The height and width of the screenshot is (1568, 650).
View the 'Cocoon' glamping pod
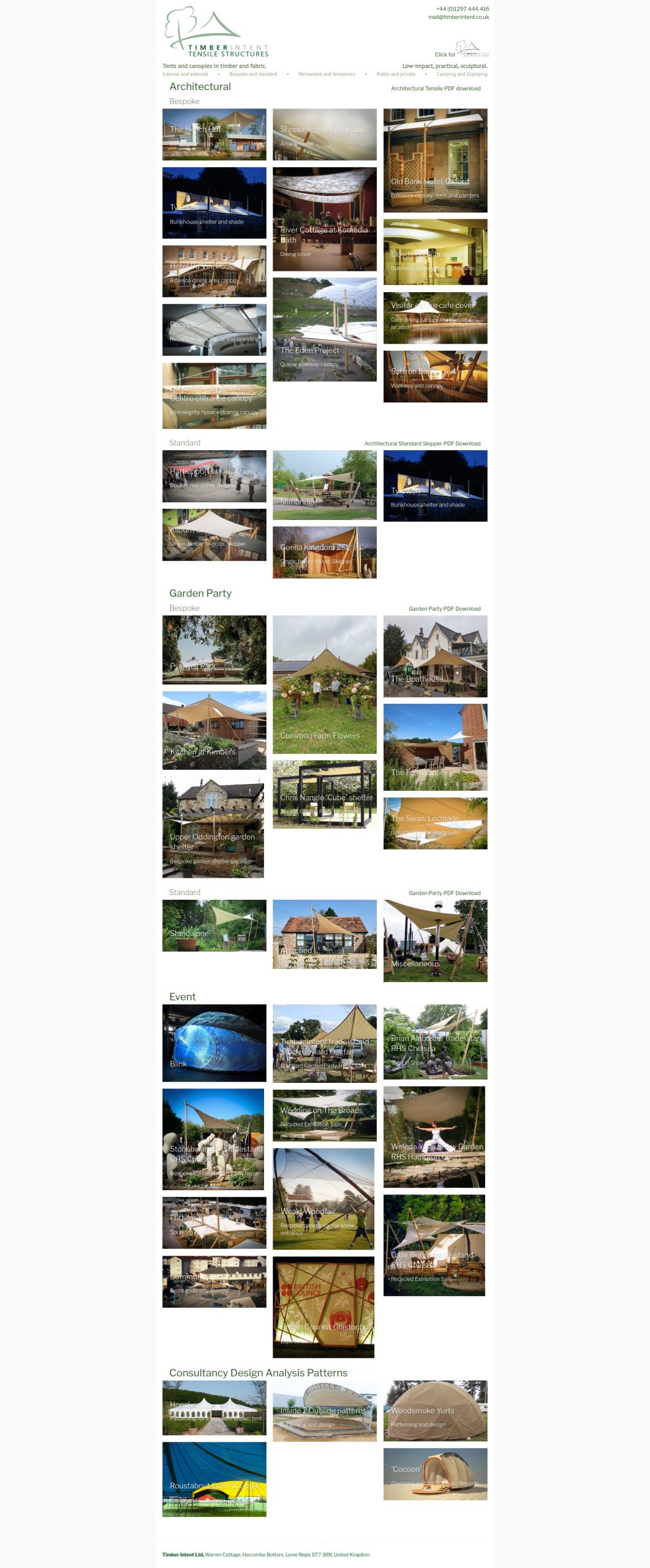coord(435,1474)
